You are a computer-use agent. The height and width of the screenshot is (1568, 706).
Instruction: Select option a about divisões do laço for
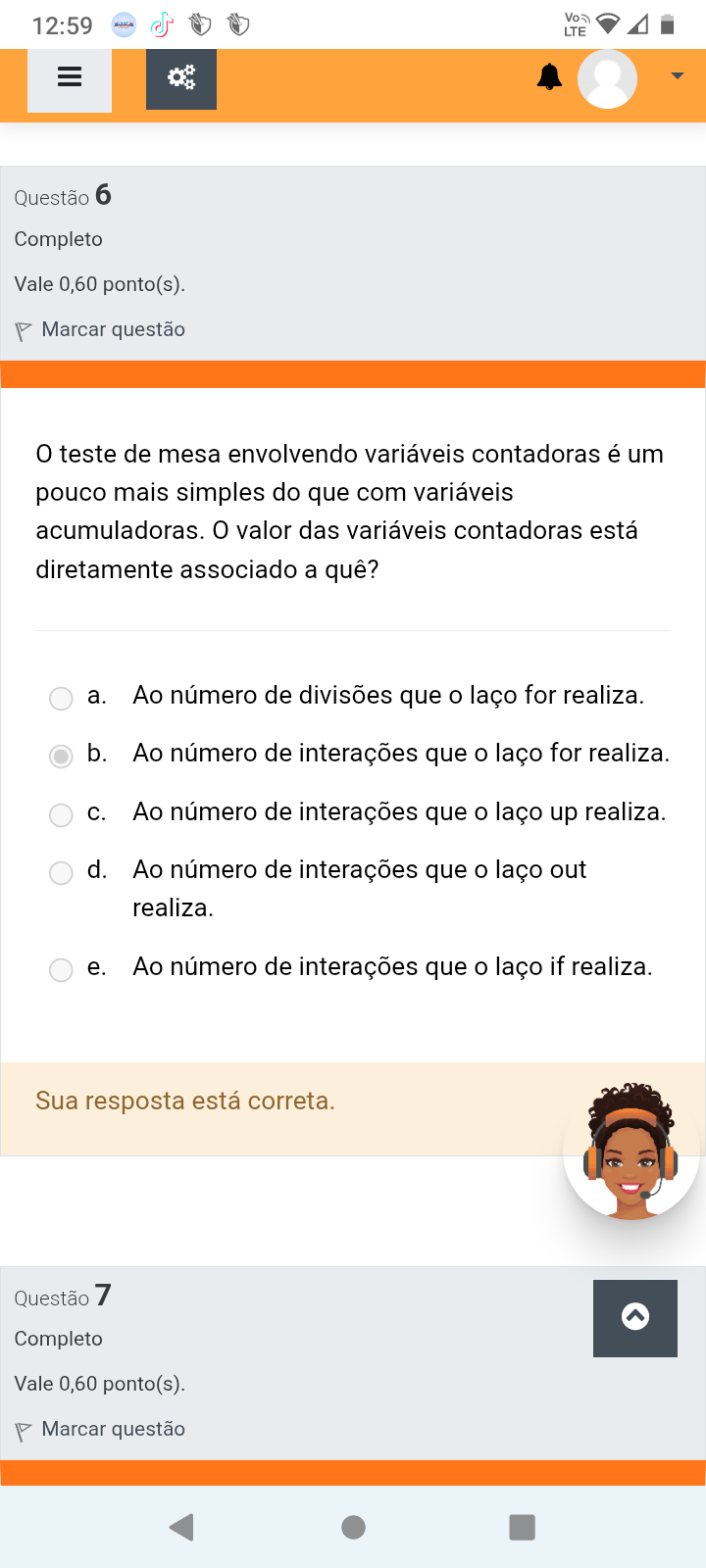tap(61, 698)
